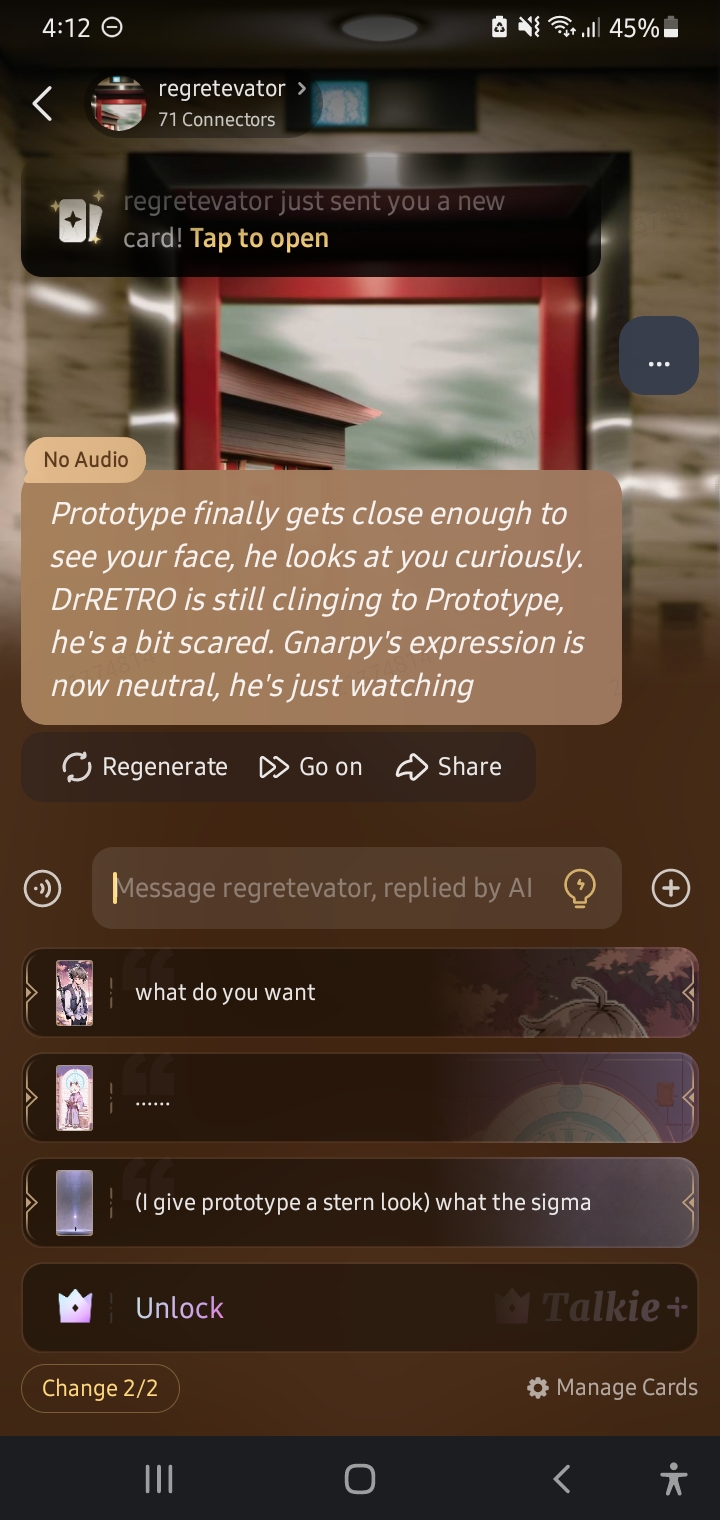
Task: Tap the voice input icon beside the message box
Action: click(x=42, y=888)
